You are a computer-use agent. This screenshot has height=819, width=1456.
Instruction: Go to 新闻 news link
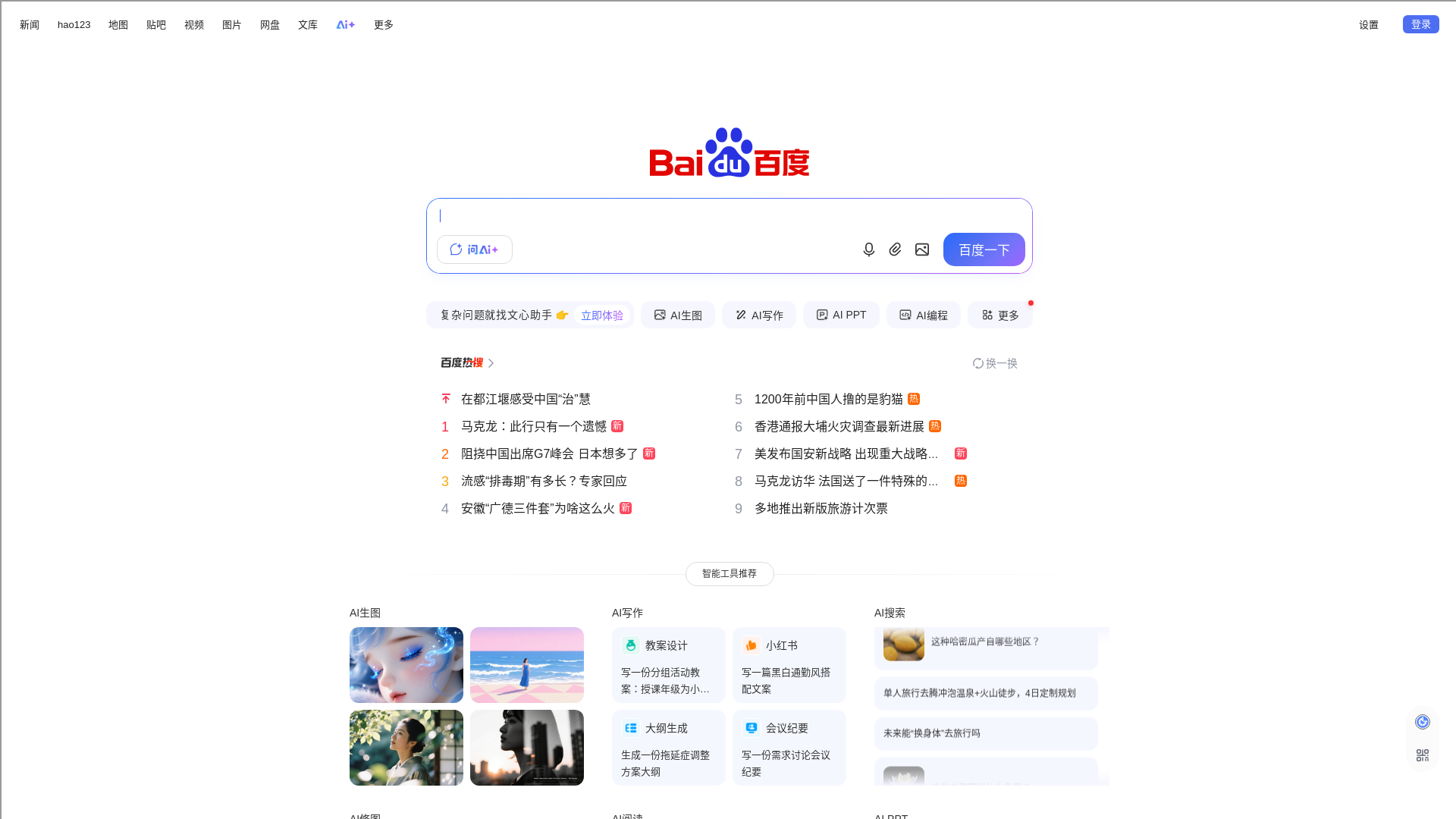(x=30, y=25)
